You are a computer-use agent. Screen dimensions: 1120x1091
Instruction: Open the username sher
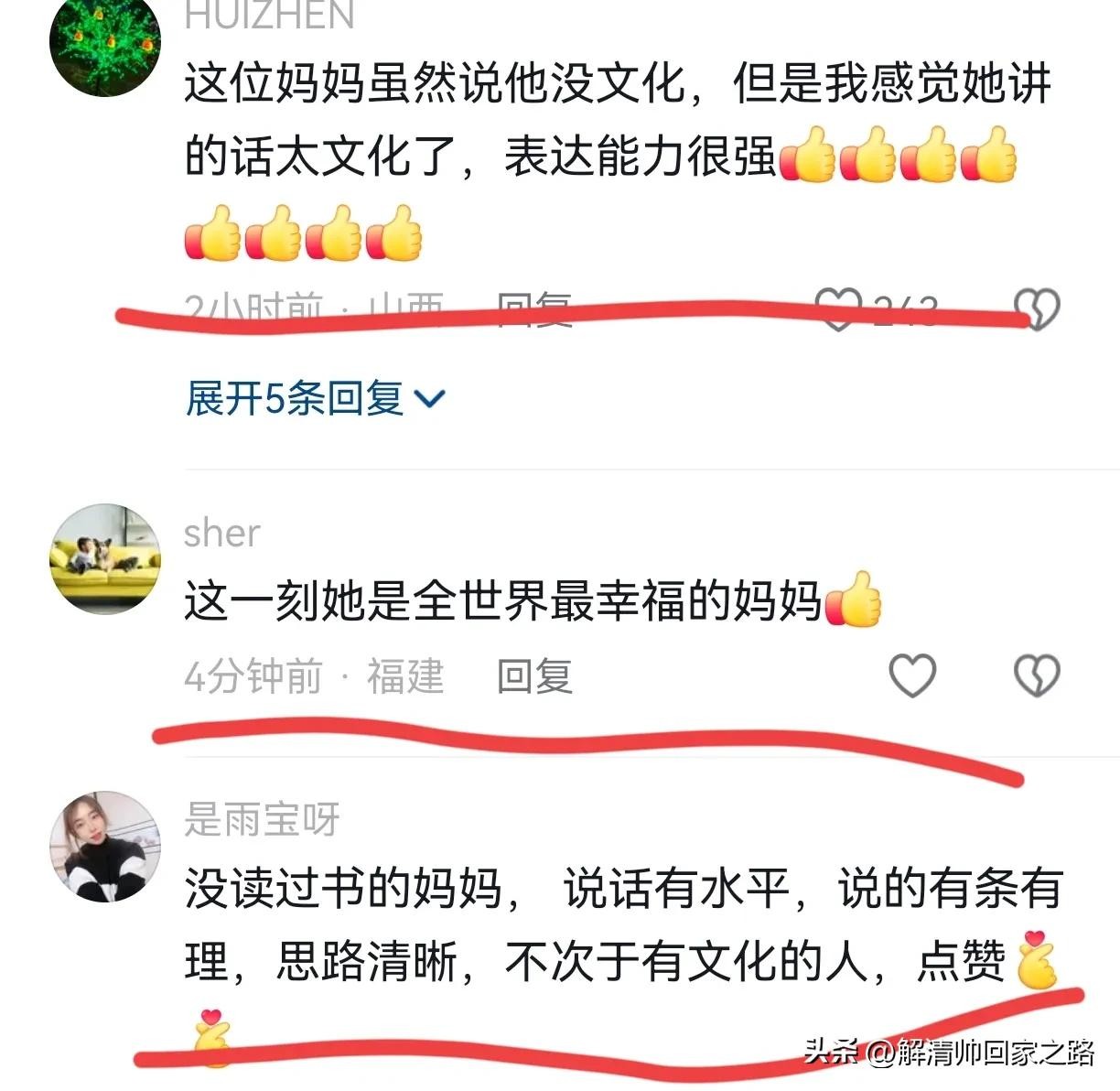coord(221,534)
